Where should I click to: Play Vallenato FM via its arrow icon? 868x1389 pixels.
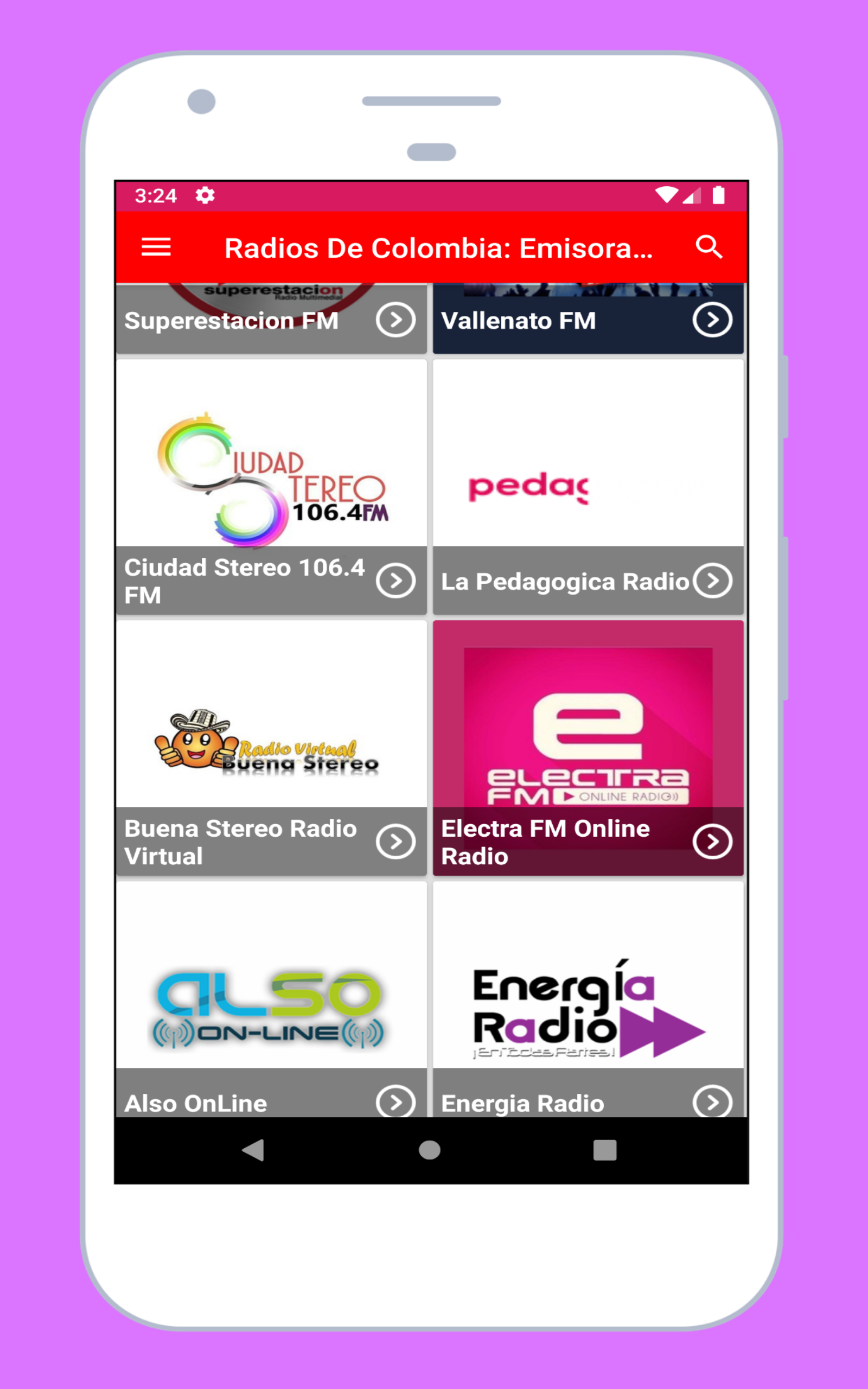(x=712, y=320)
